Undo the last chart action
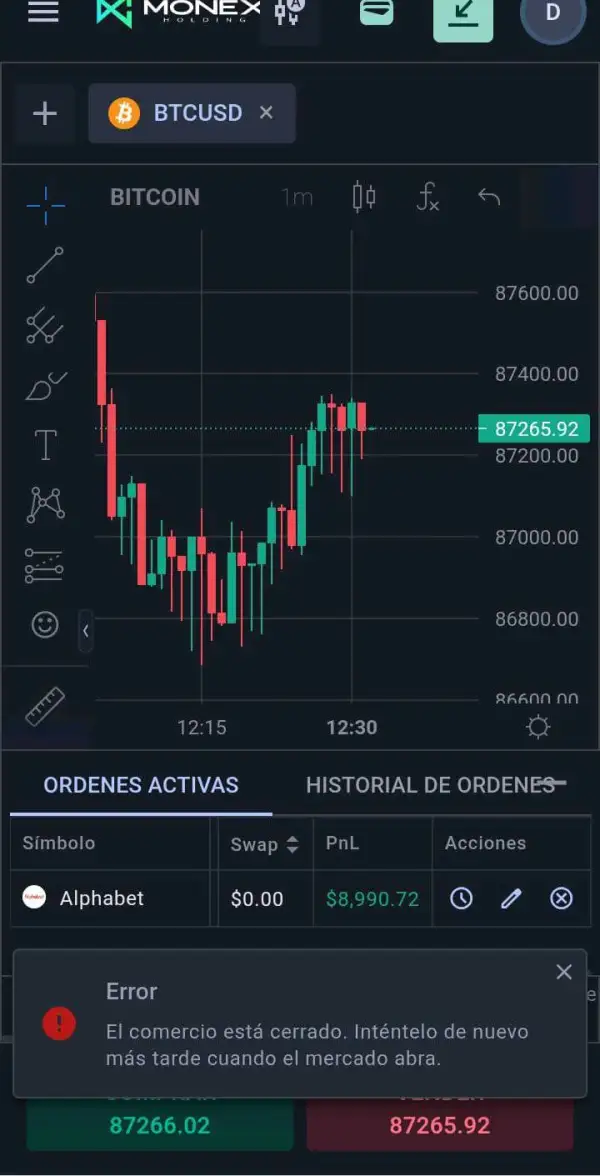Image resolution: width=600 pixels, height=1176 pixels. pos(488,197)
